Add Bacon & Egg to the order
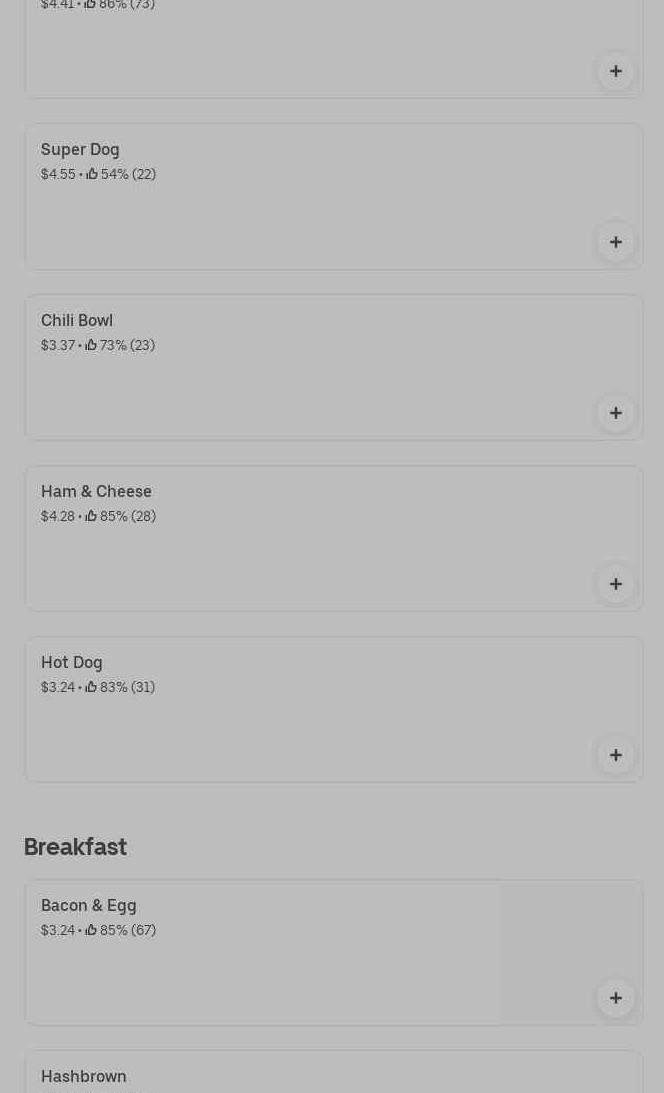Viewport: 664px width, 1093px height. 616,998
